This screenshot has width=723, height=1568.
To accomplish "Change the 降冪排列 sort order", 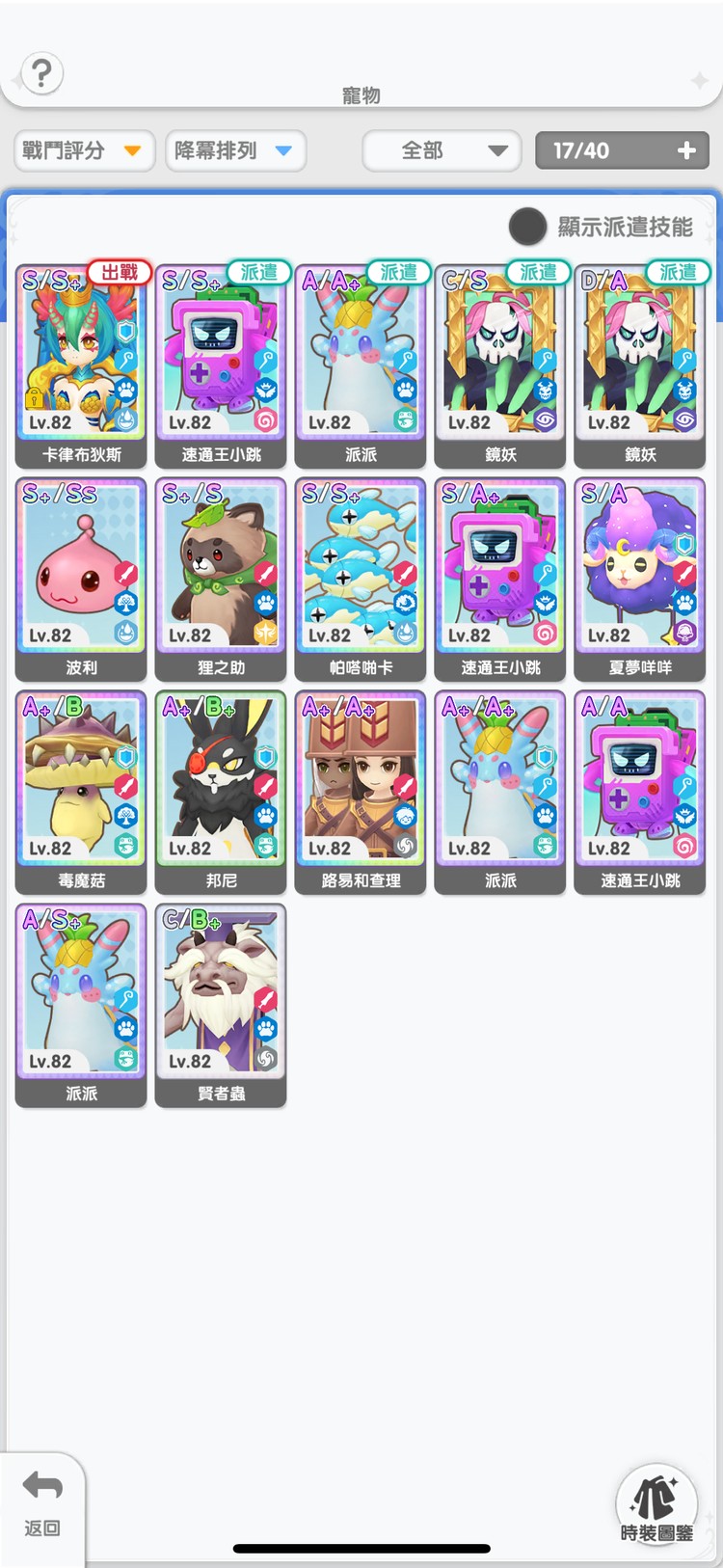I will click(x=235, y=150).
